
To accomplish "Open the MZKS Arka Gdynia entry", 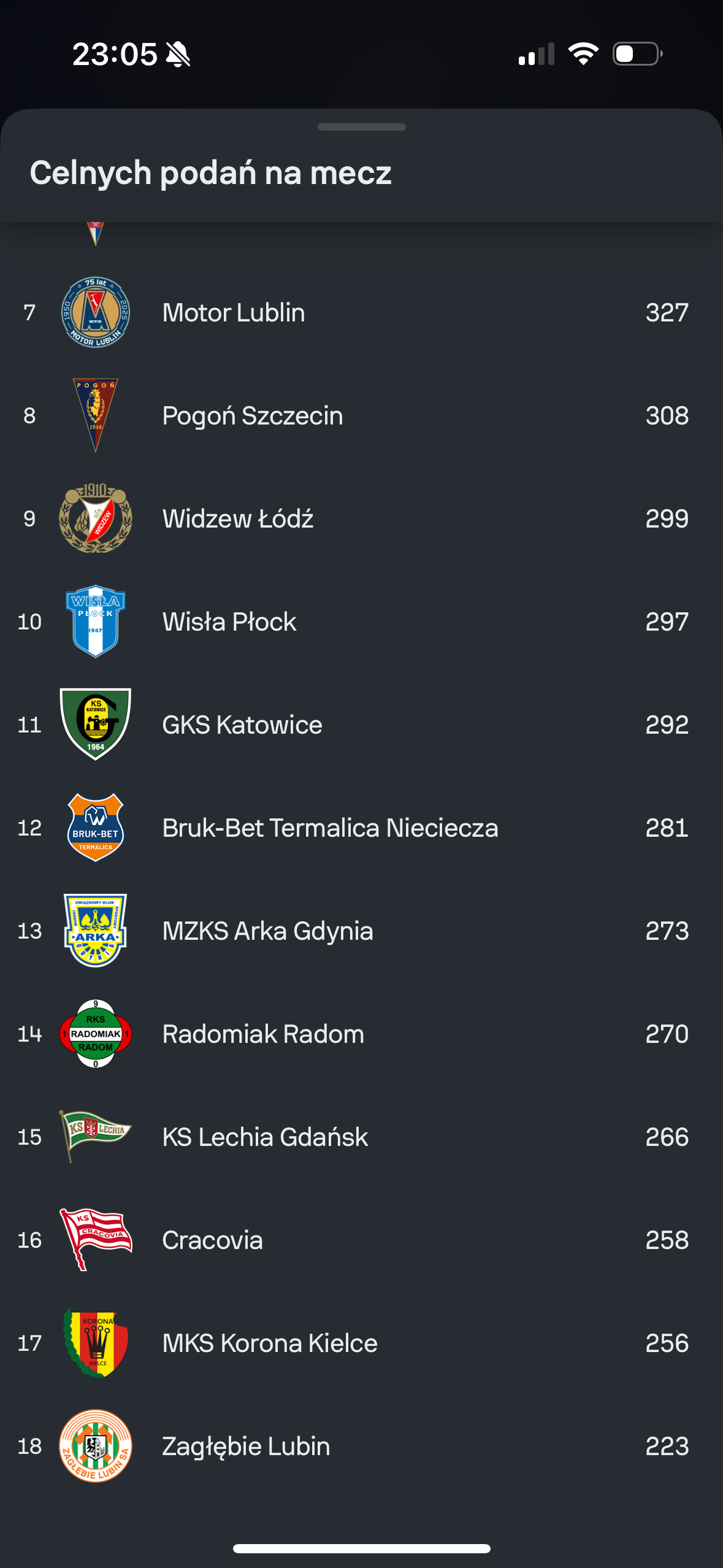I will (x=361, y=931).
